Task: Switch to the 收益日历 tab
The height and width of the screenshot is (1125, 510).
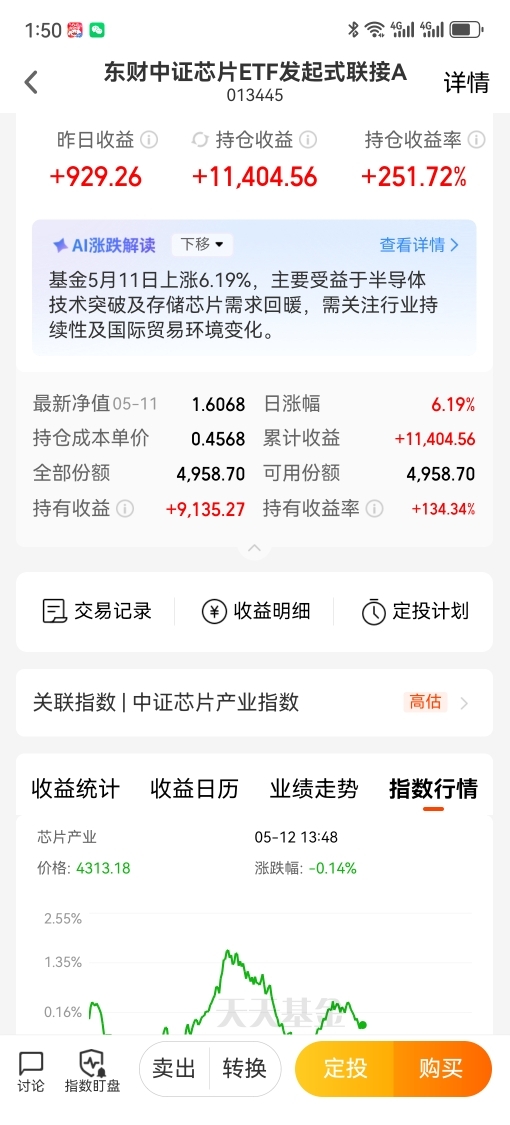Action: [x=194, y=789]
